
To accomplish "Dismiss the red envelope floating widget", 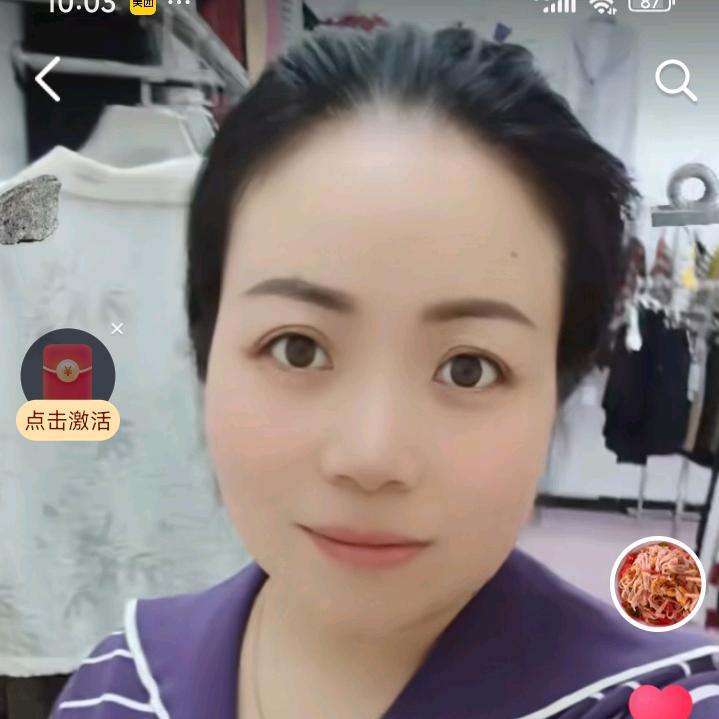I will pos(117,329).
